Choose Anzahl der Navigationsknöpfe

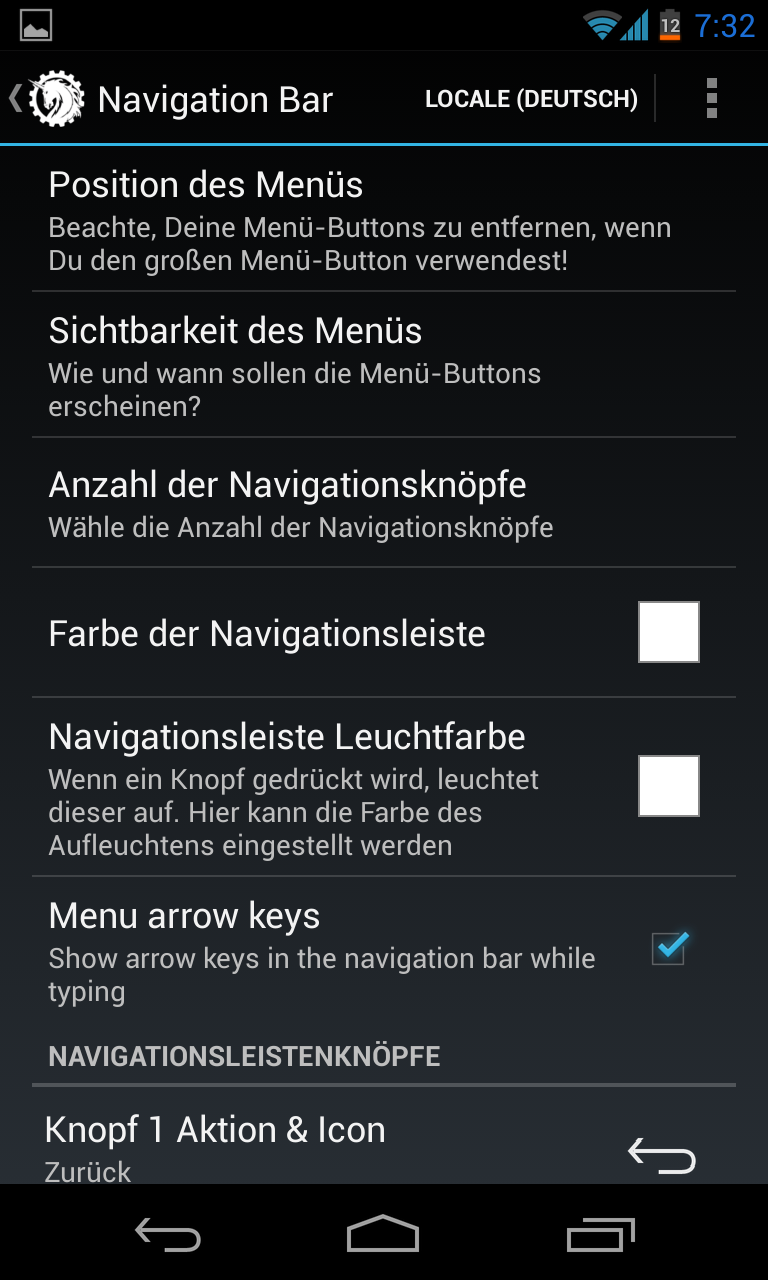pyautogui.click(x=384, y=503)
